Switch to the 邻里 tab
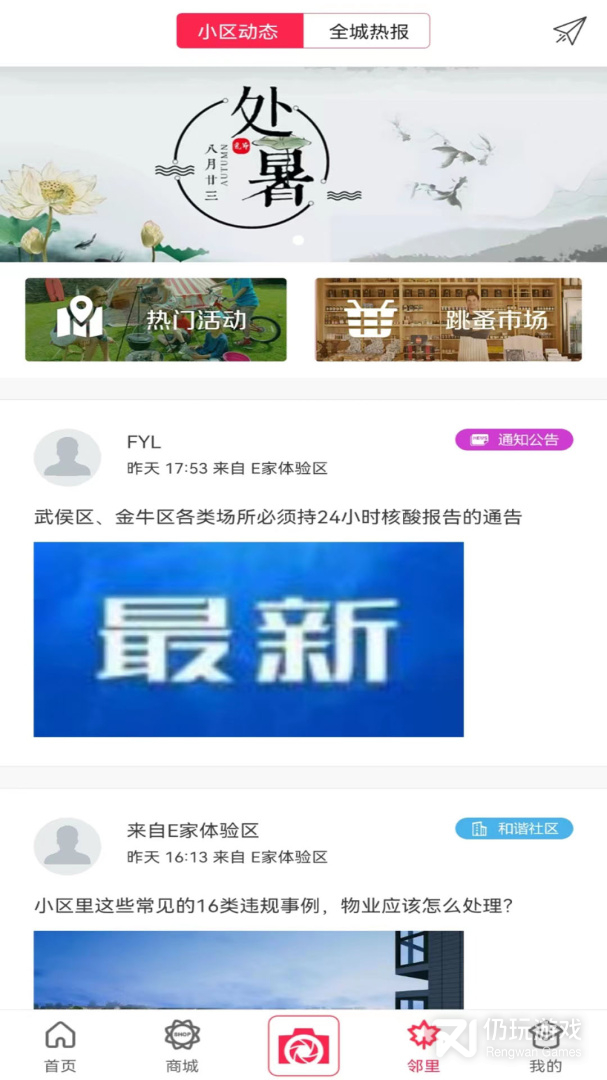Screen dimensions: 607x1080 pos(424,1047)
